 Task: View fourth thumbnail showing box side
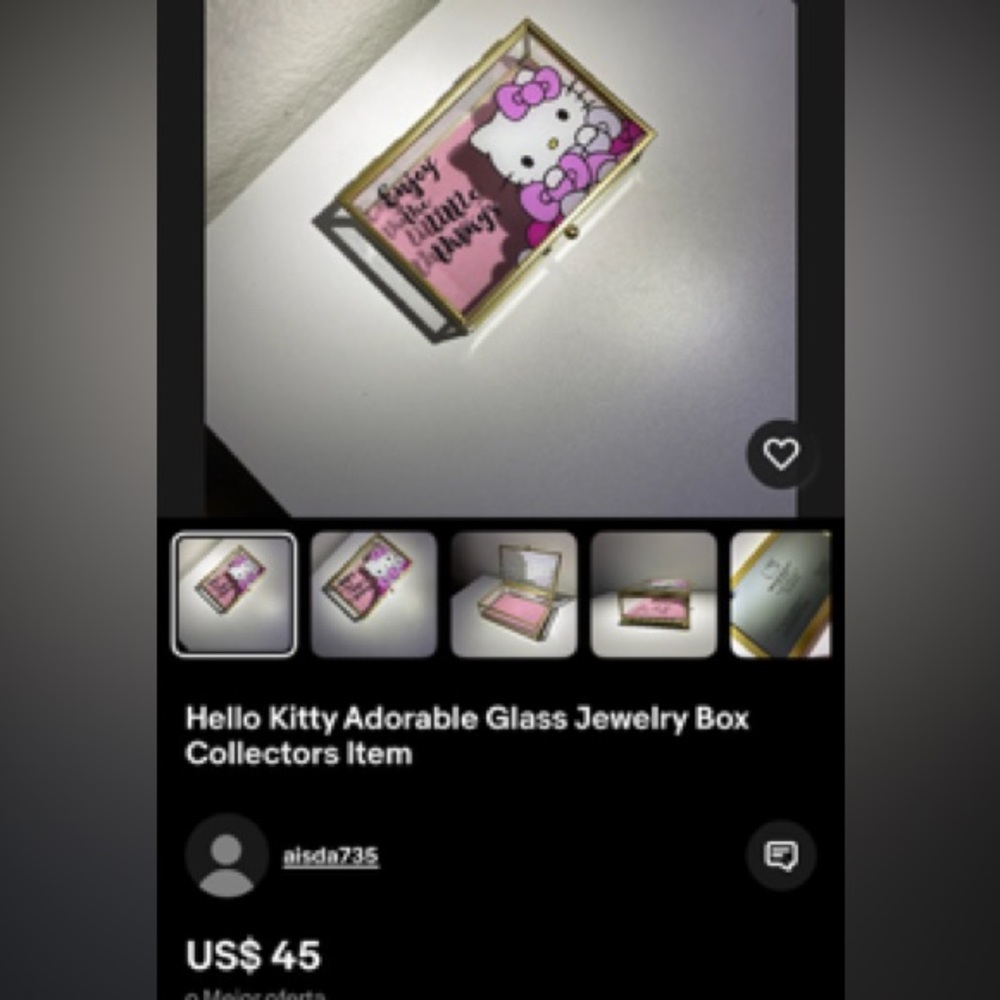(654, 594)
